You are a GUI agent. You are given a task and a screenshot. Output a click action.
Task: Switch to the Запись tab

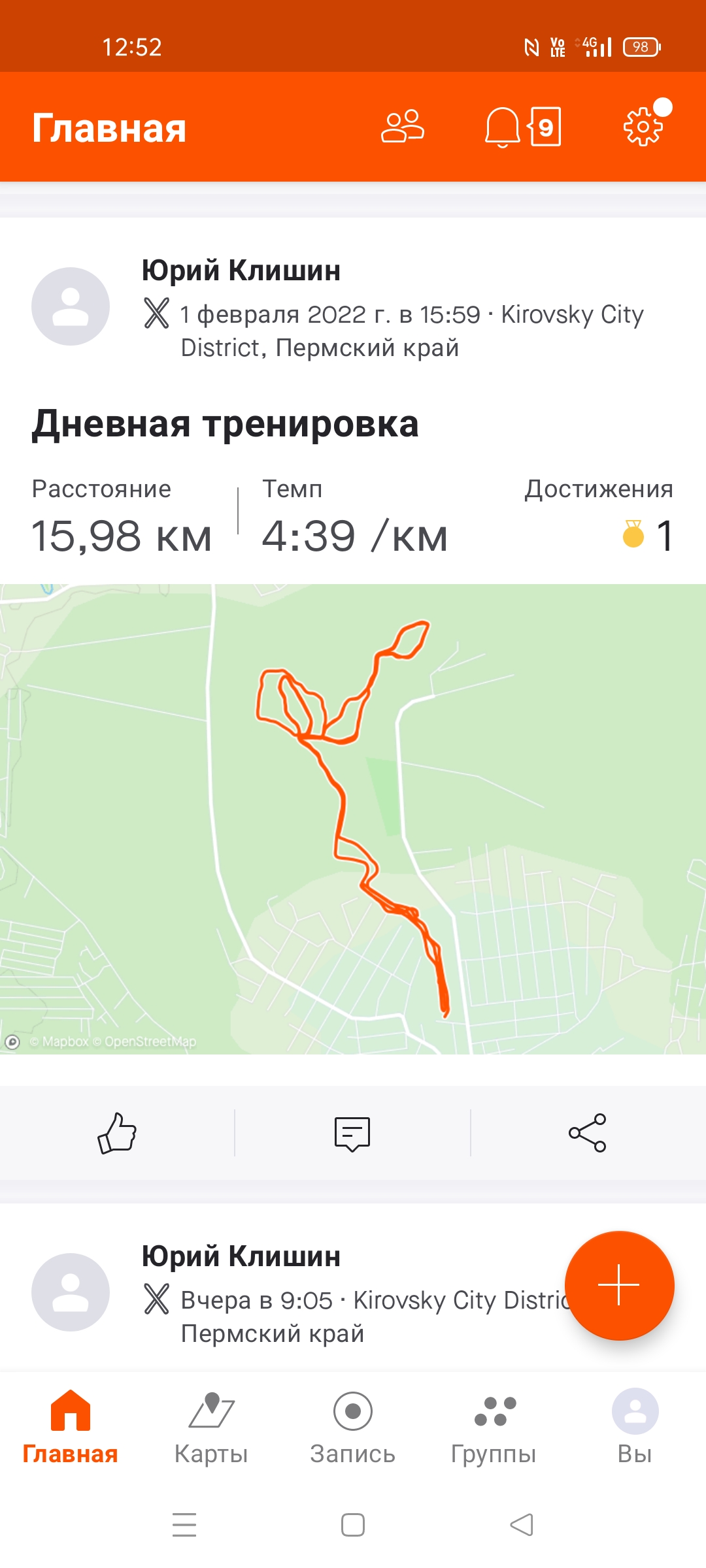pyautogui.click(x=352, y=1428)
